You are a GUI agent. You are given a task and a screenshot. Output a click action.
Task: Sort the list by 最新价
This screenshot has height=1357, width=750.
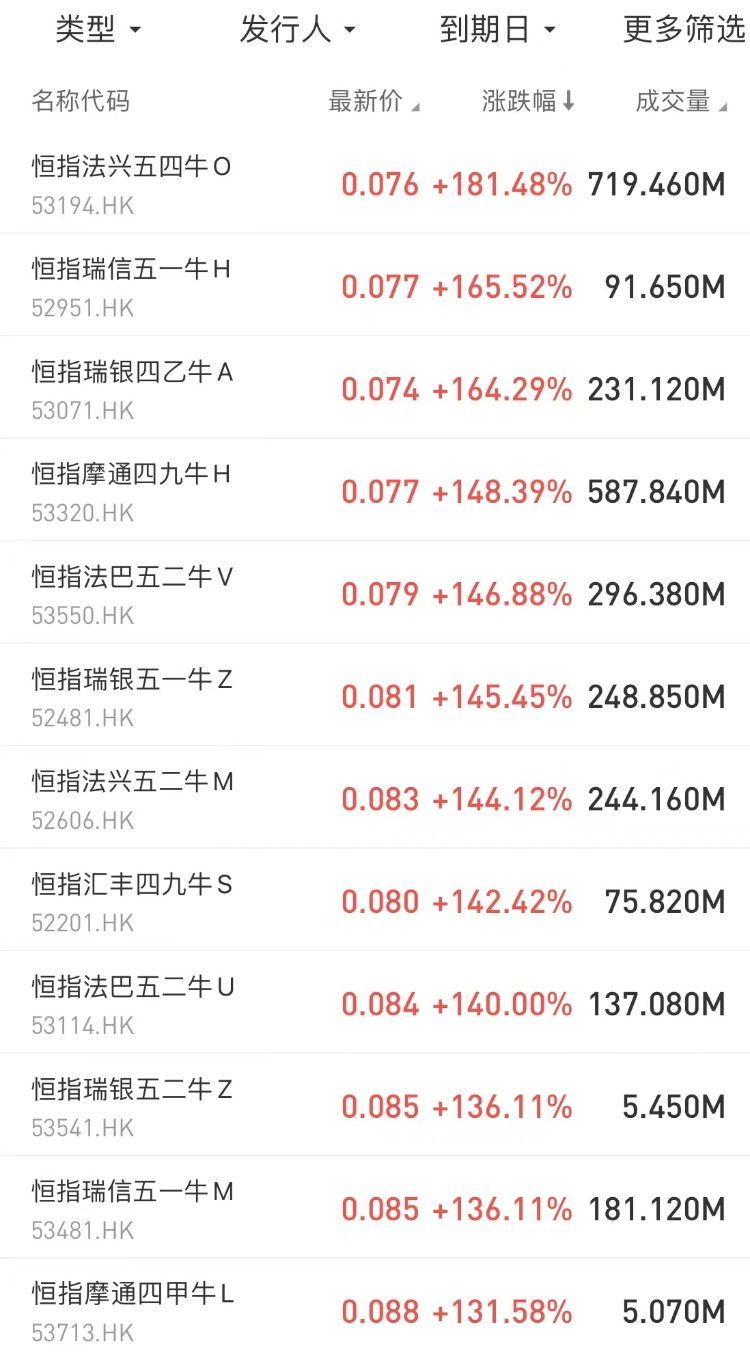tap(374, 101)
